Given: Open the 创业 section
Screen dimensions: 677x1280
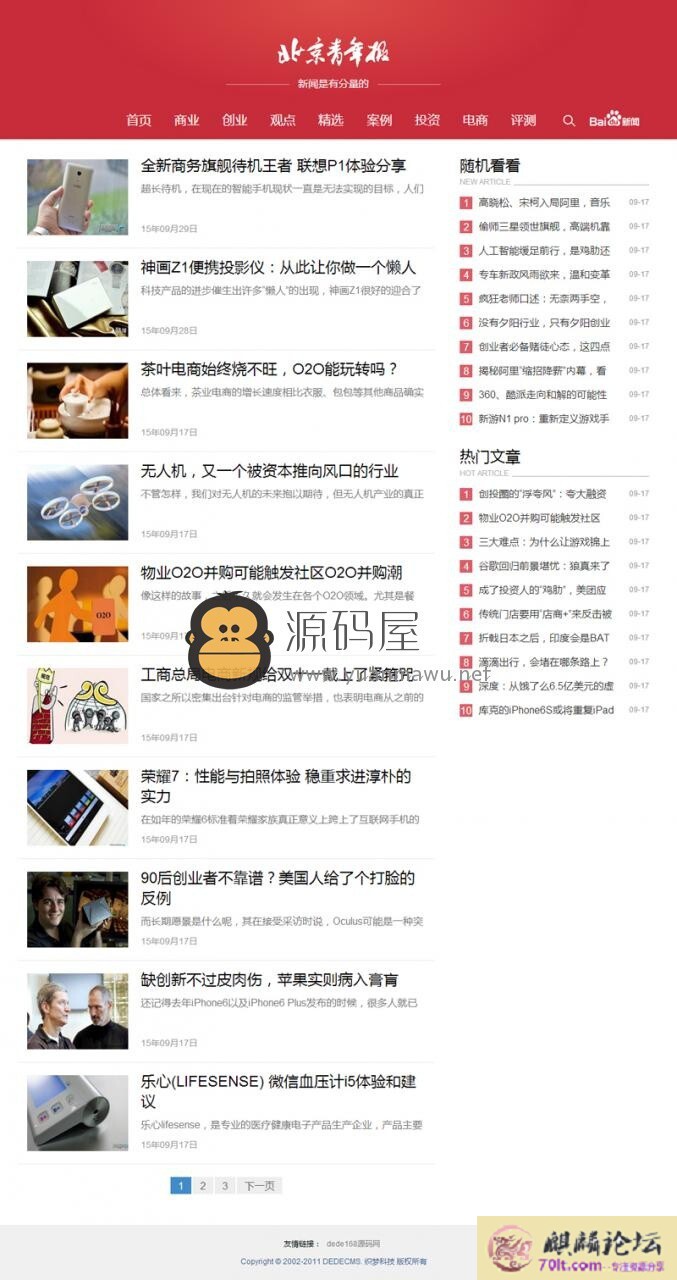Looking at the screenshot, I should 235,120.
